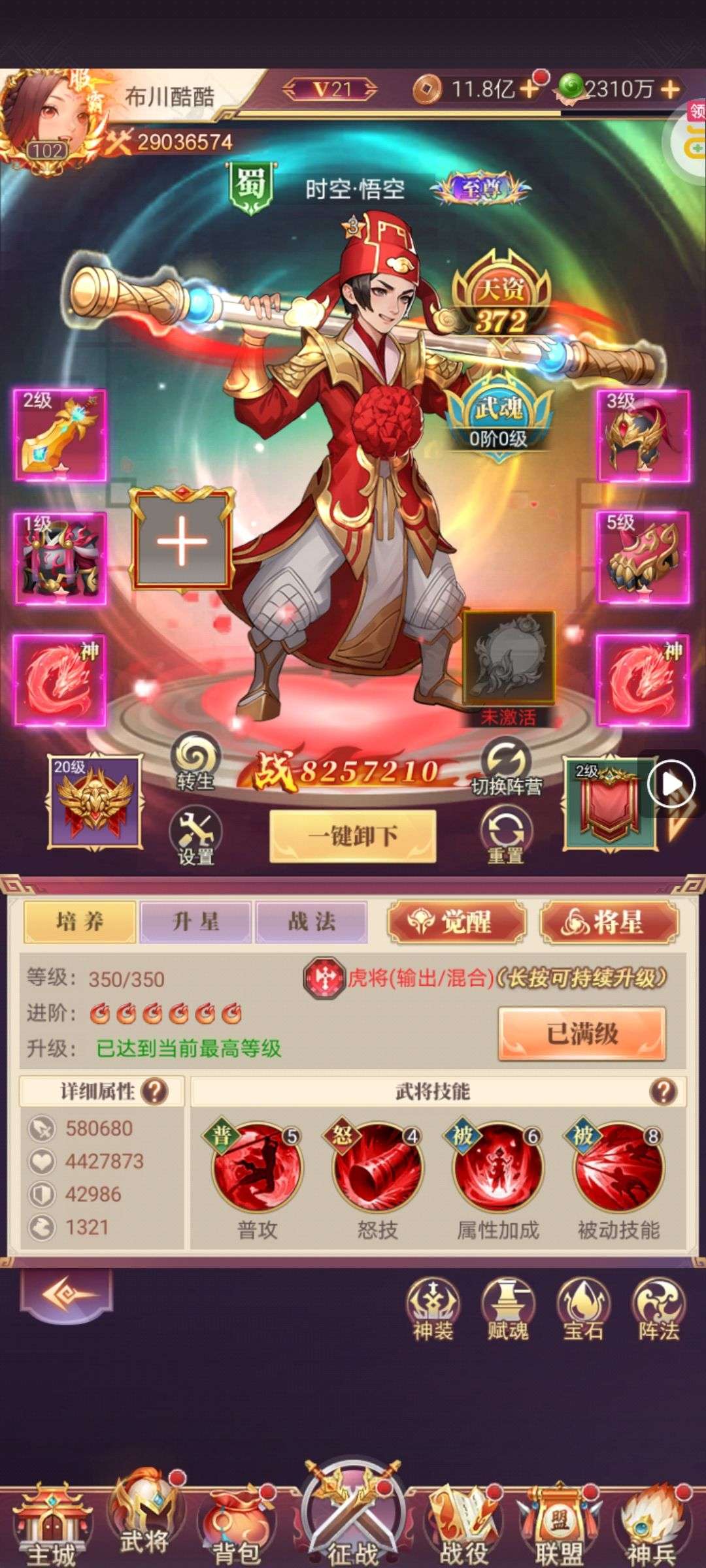Switch to the 升星 tab

[195, 922]
